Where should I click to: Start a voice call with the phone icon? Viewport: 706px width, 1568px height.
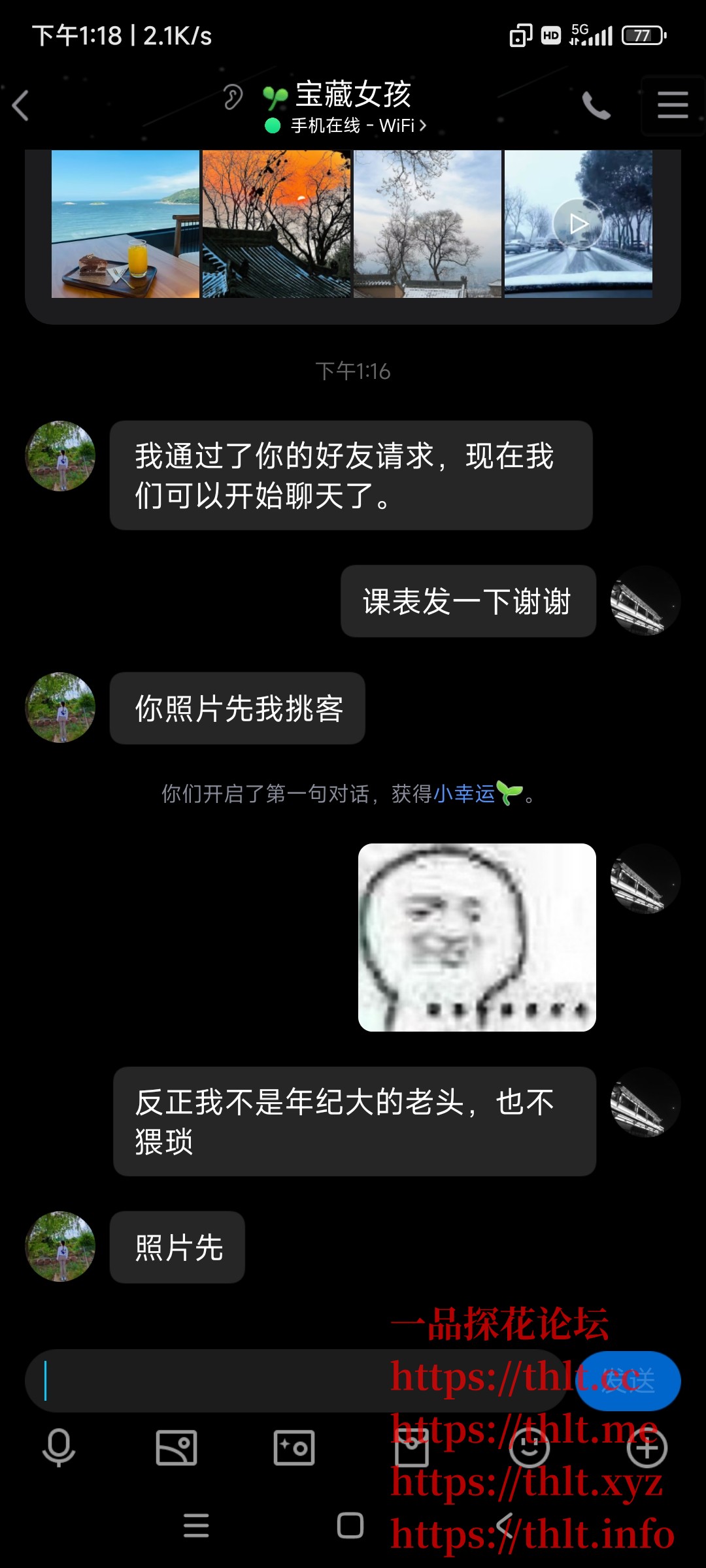(x=596, y=106)
